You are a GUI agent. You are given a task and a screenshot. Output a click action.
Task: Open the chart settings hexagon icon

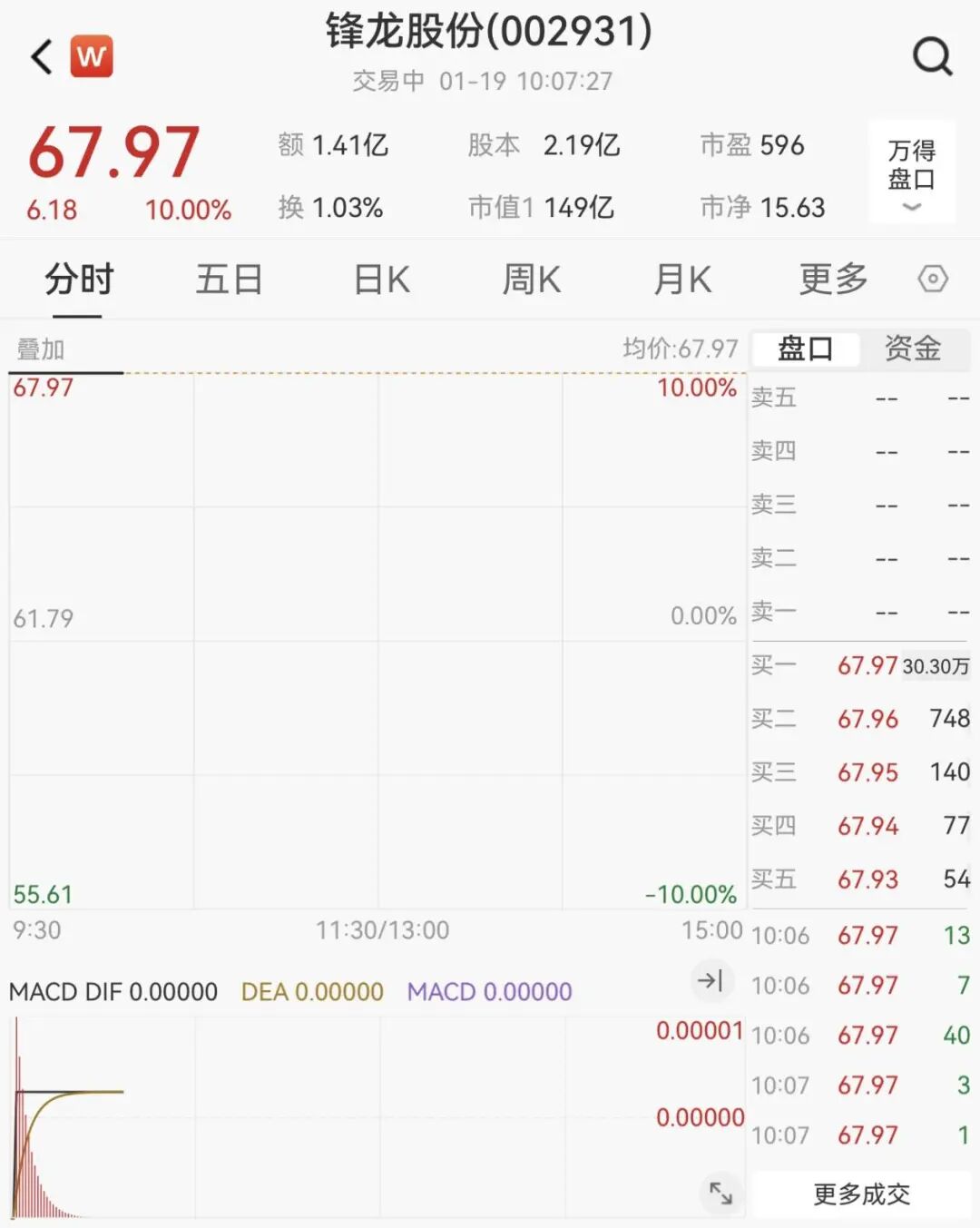click(x=933, y=279)
